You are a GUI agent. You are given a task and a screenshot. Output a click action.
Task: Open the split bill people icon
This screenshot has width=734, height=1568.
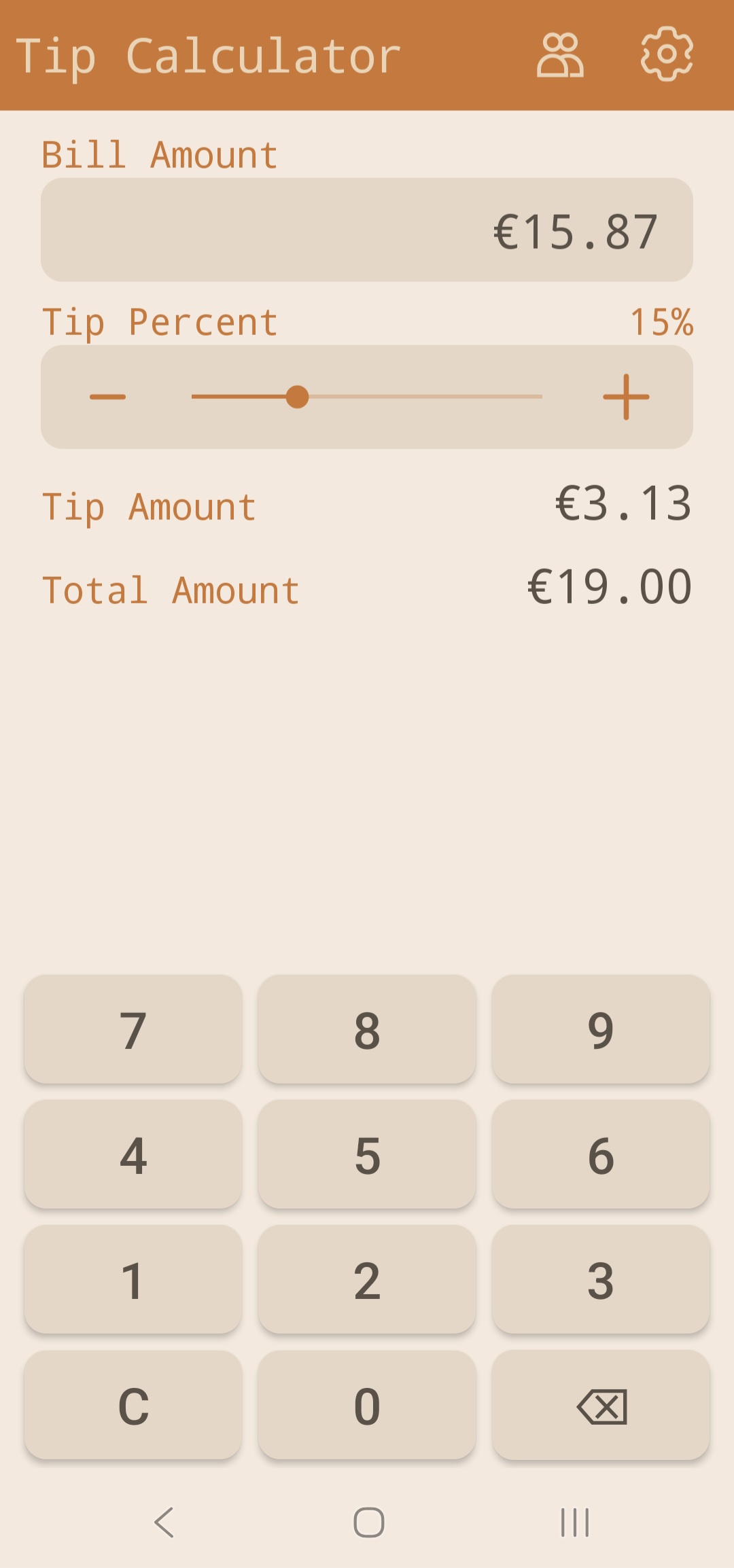(560, 56)
